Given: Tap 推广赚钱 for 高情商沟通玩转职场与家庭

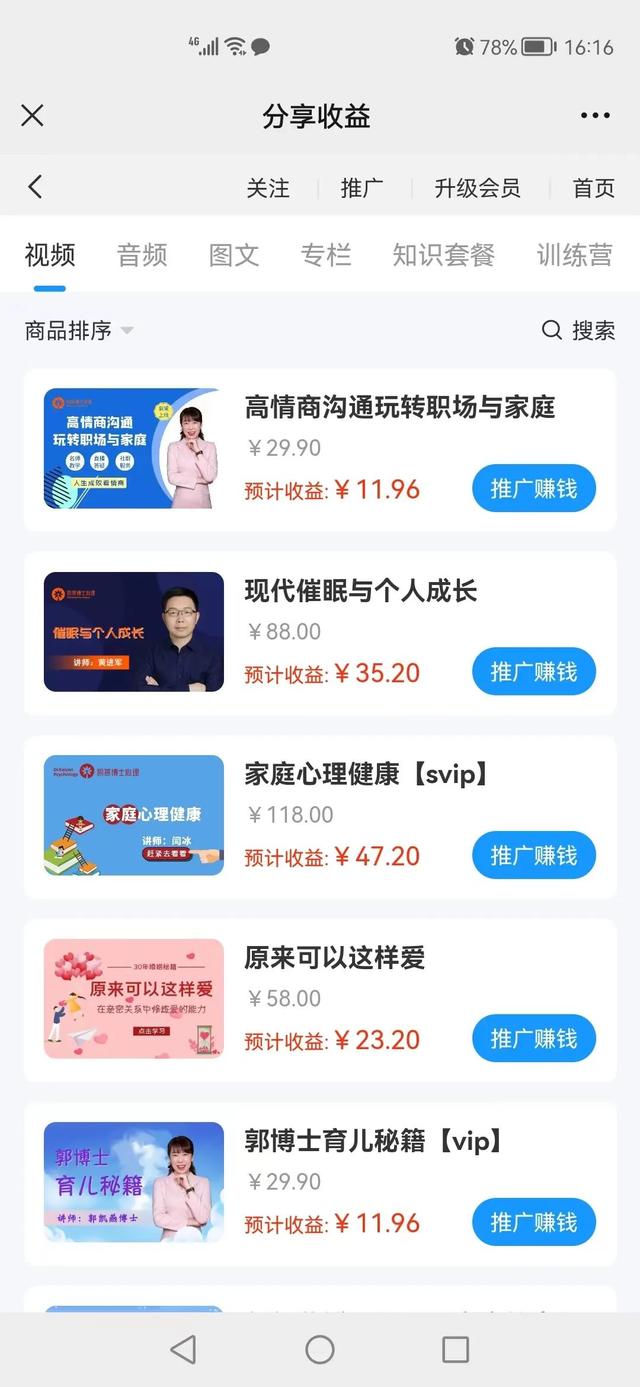Looking at the screenshot, I should [x=533, y=489].
